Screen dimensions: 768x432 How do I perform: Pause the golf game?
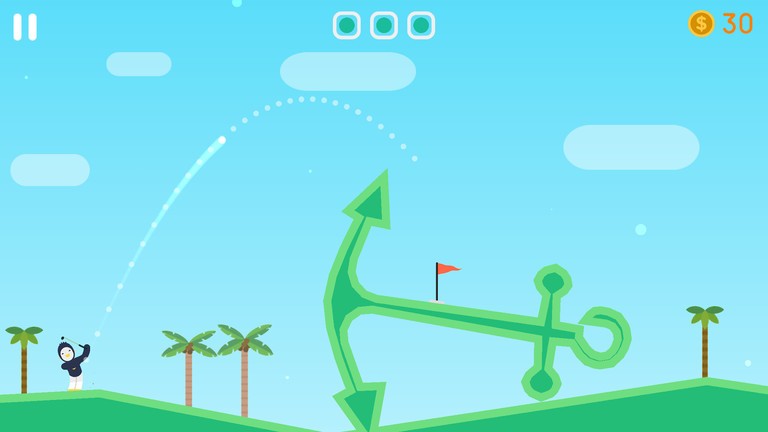click(25, 27)
